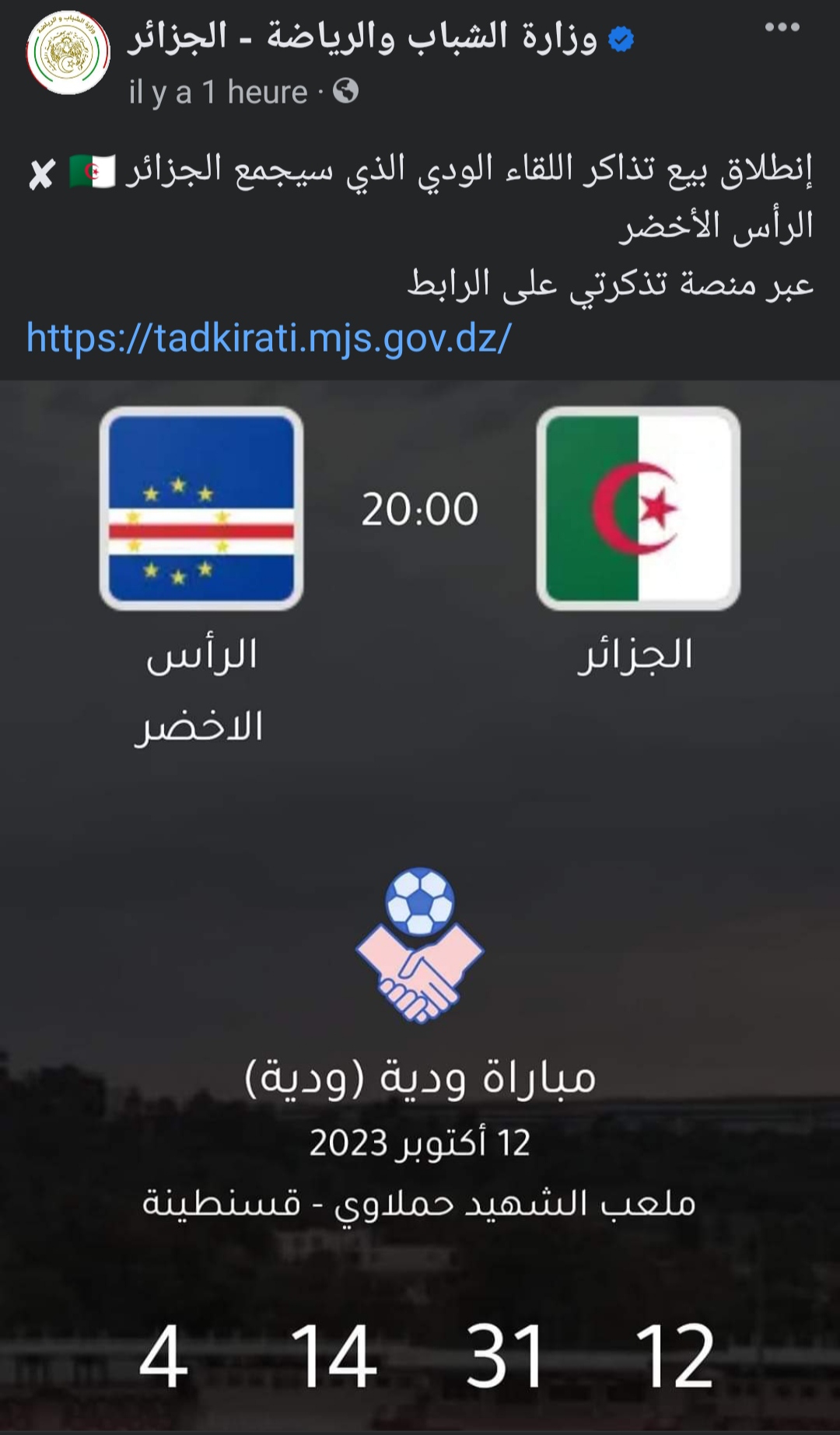The image size is (840, 1435).
Task: Open the post's three-dot overflow menu
Action: pos(782,28)
